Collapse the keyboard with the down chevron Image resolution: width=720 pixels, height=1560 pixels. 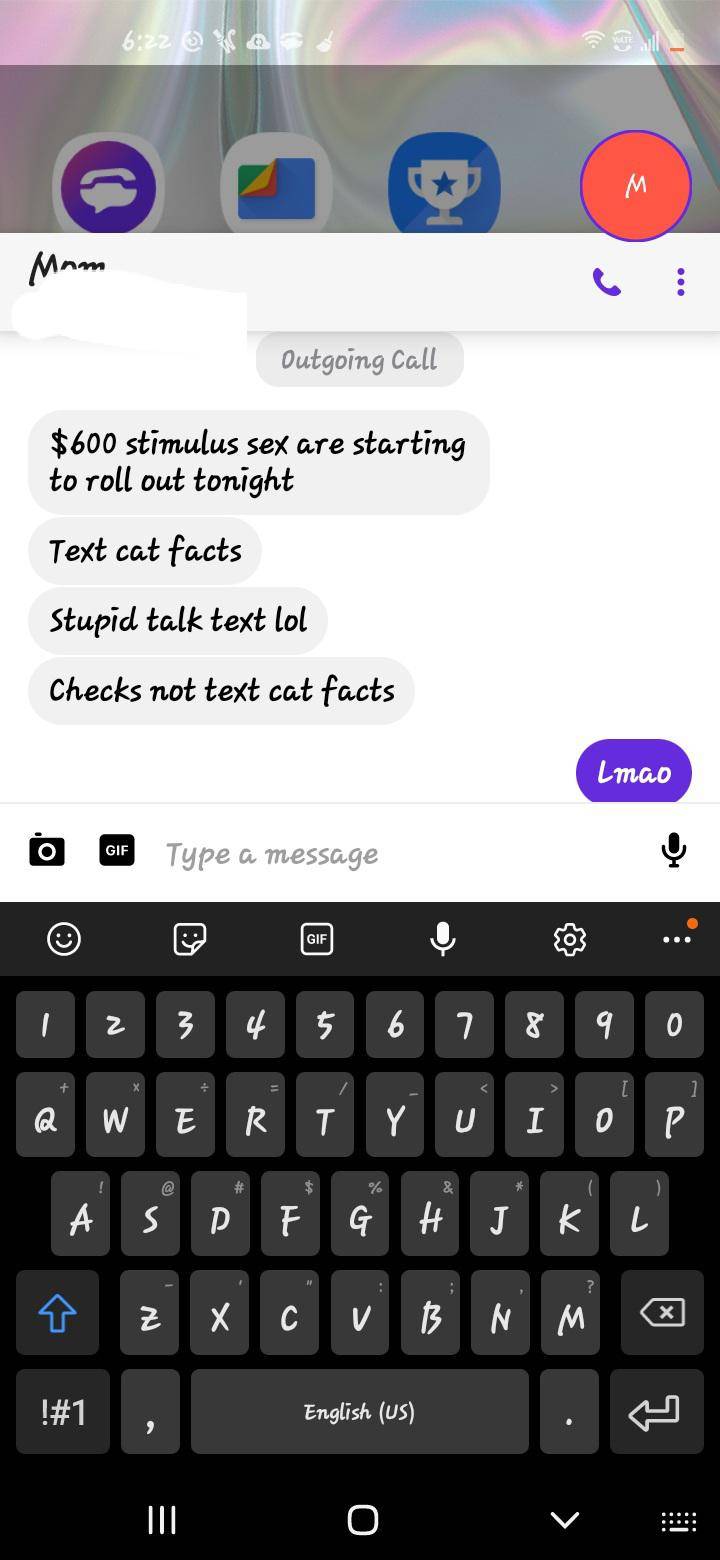tap(565, 1519)
